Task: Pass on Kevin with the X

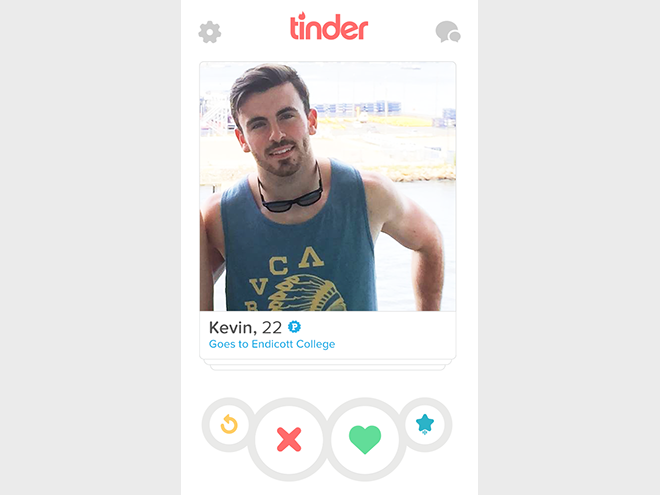Action: (289, 439)
